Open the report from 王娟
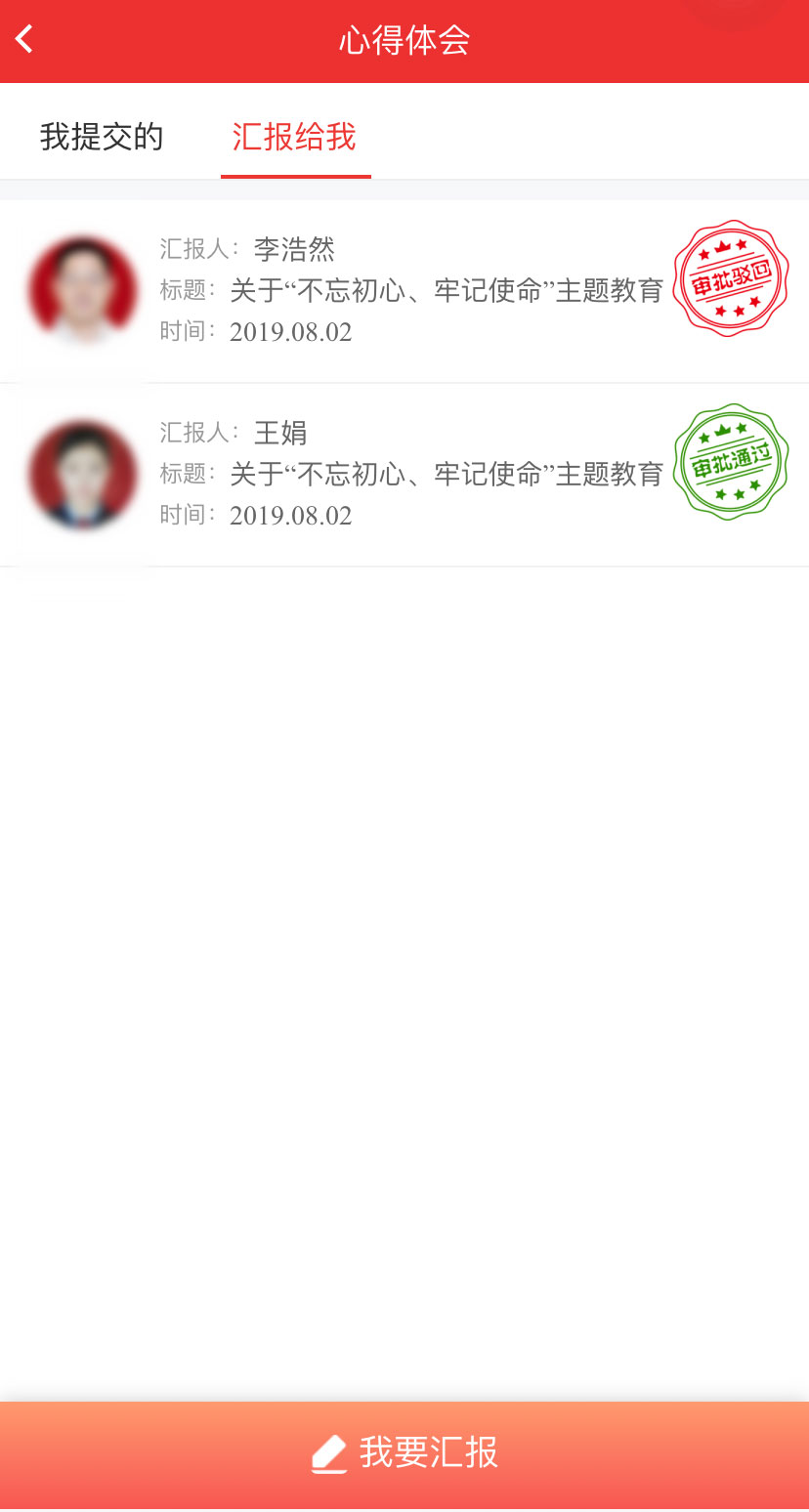The width and height of the screenshot is (809, 1512). coord(410,475)
